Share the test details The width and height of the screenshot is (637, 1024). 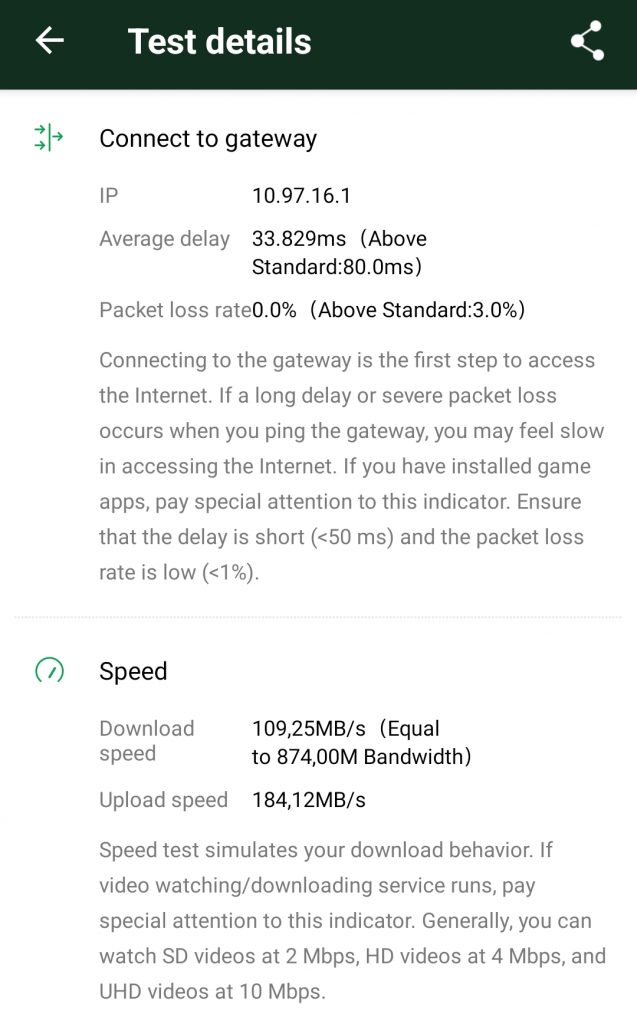[587, 40]
